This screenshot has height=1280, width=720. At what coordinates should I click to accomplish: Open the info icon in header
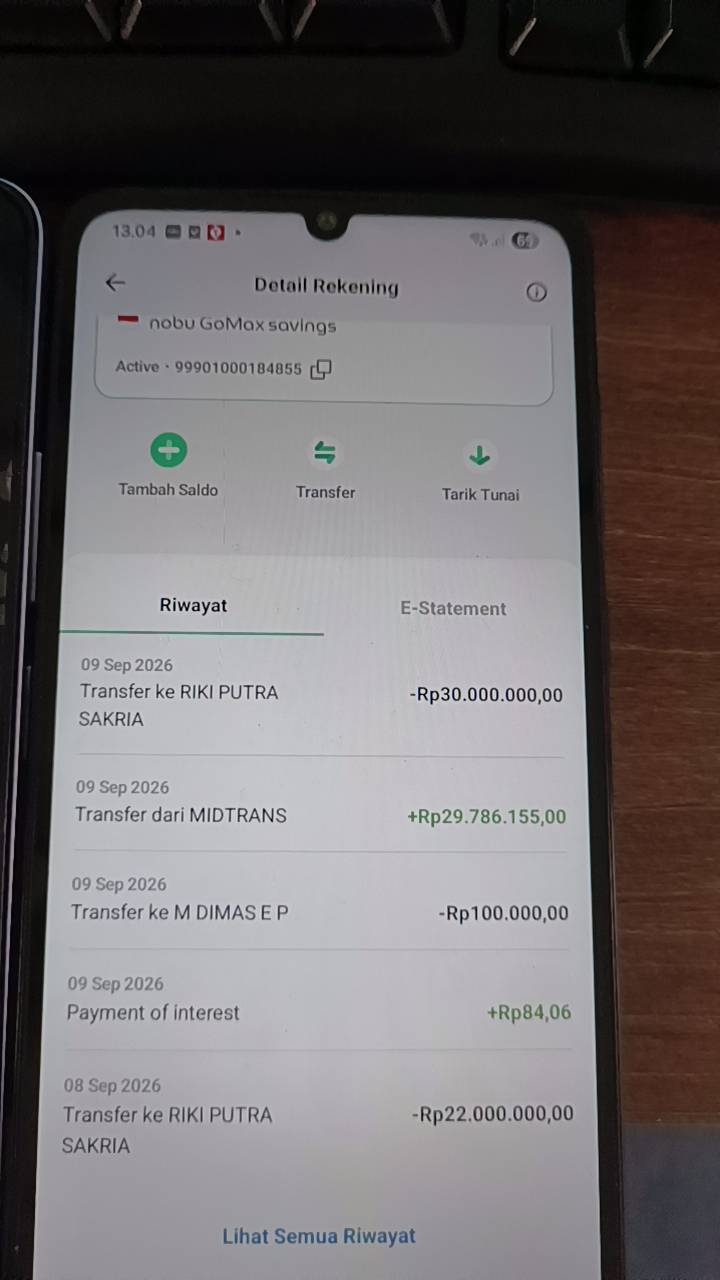(536, 292)
